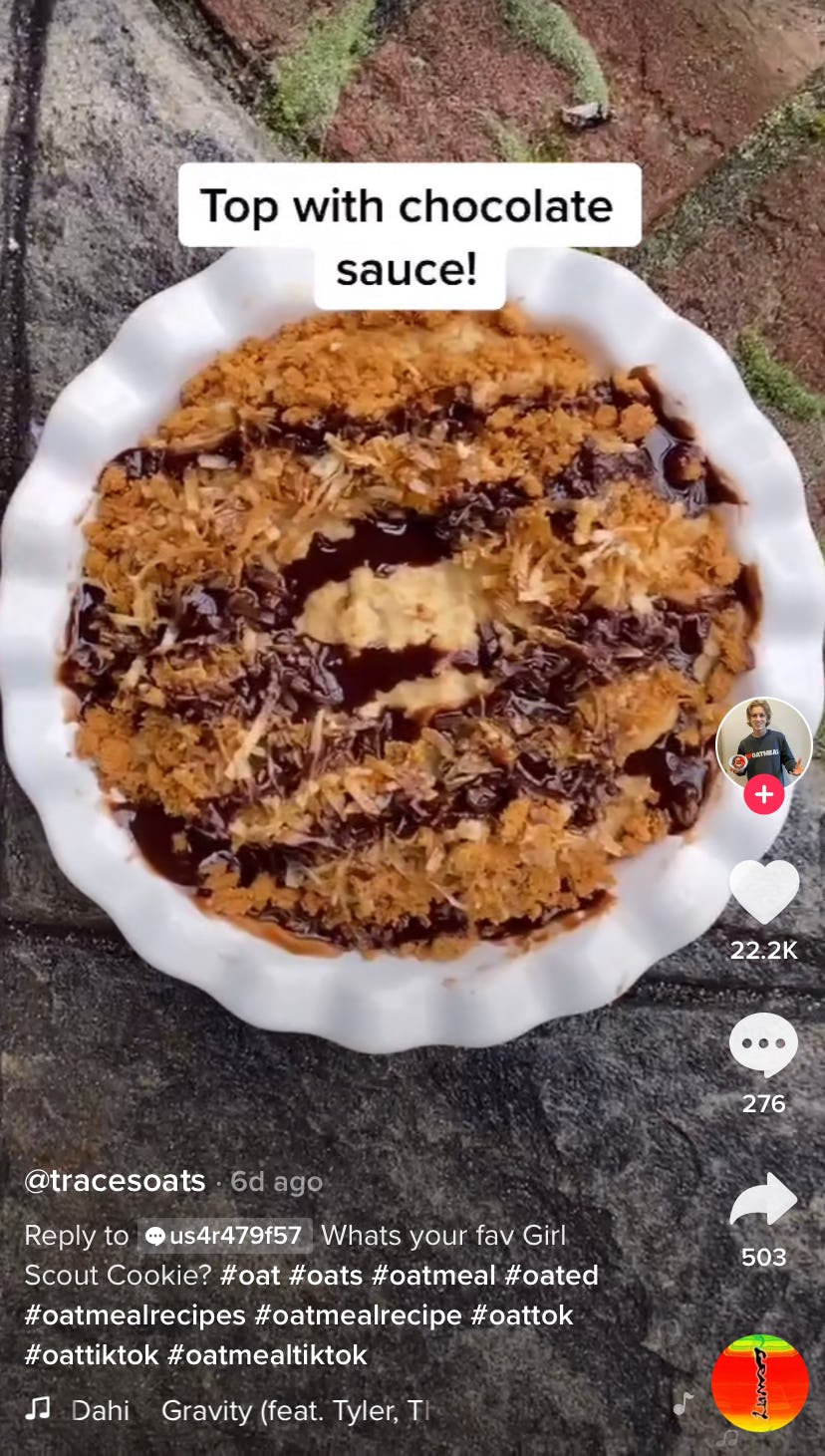This screenshot has height=1456, width=825.
Task: Share this video
Action: (763, 1200)
